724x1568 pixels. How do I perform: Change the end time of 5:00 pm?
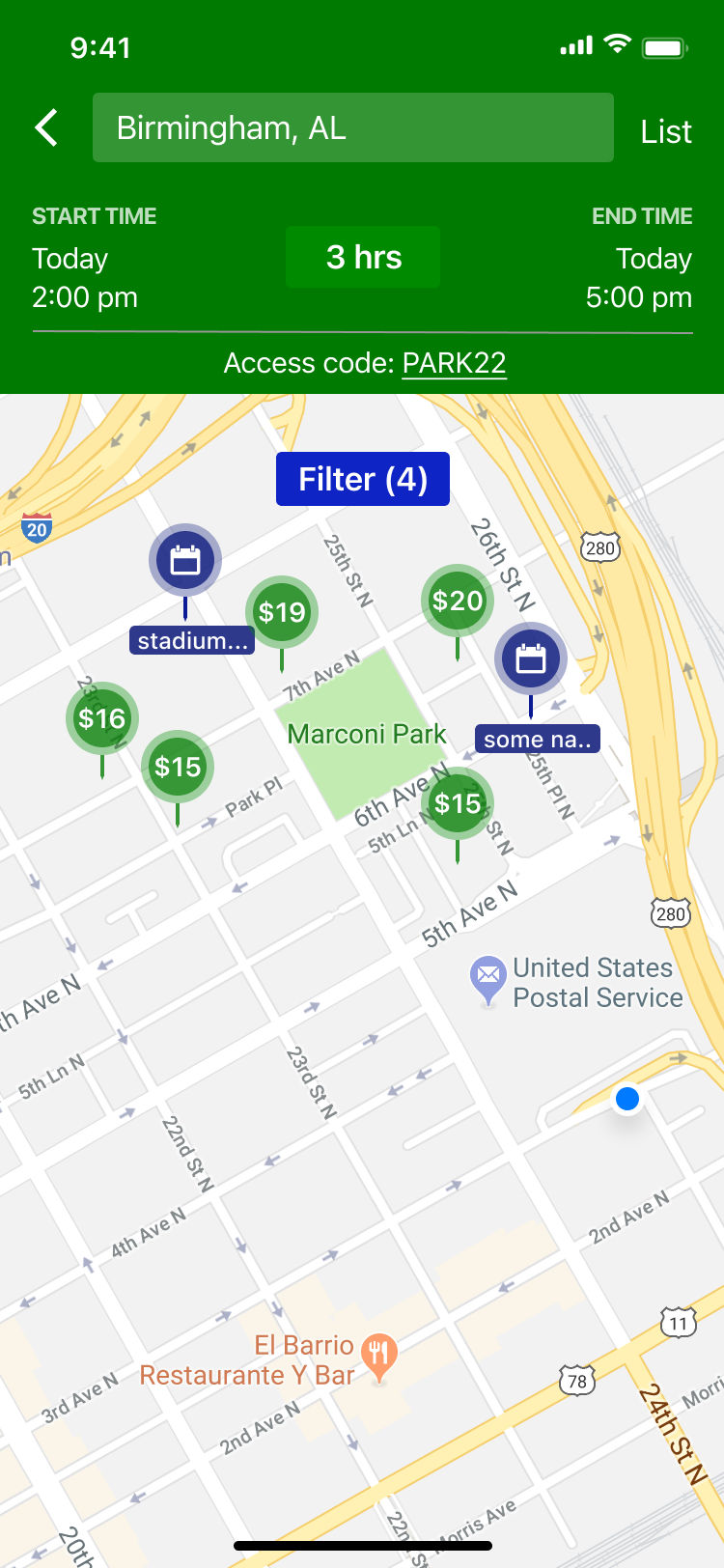pyautogui.click(x=639, y=277)
